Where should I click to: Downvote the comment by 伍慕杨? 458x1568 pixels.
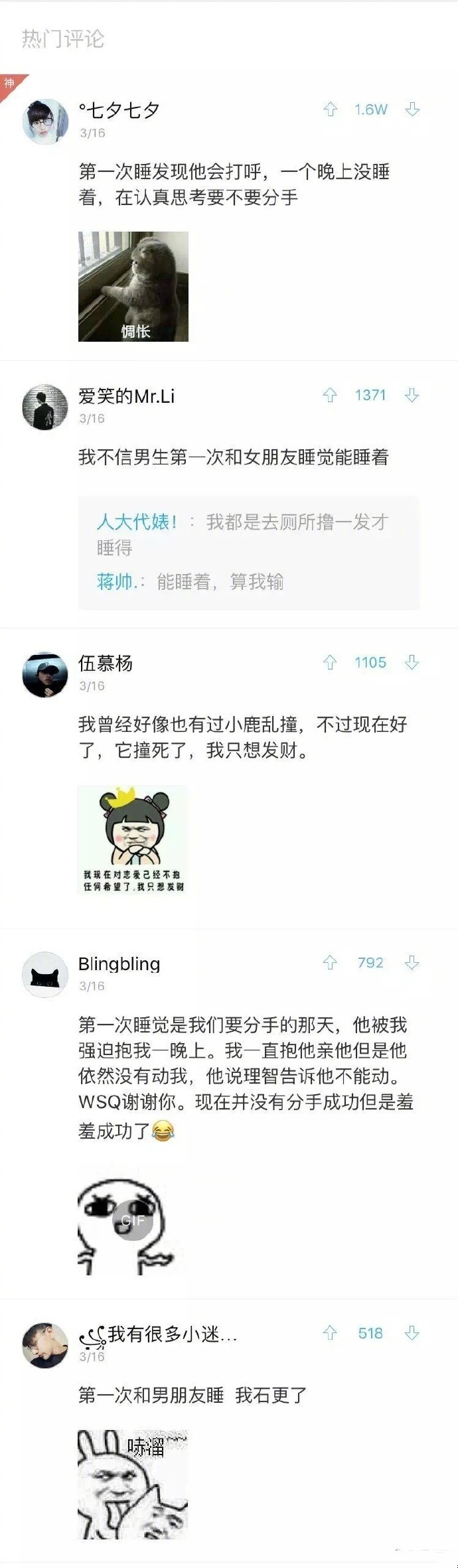[x=412, y=662]
